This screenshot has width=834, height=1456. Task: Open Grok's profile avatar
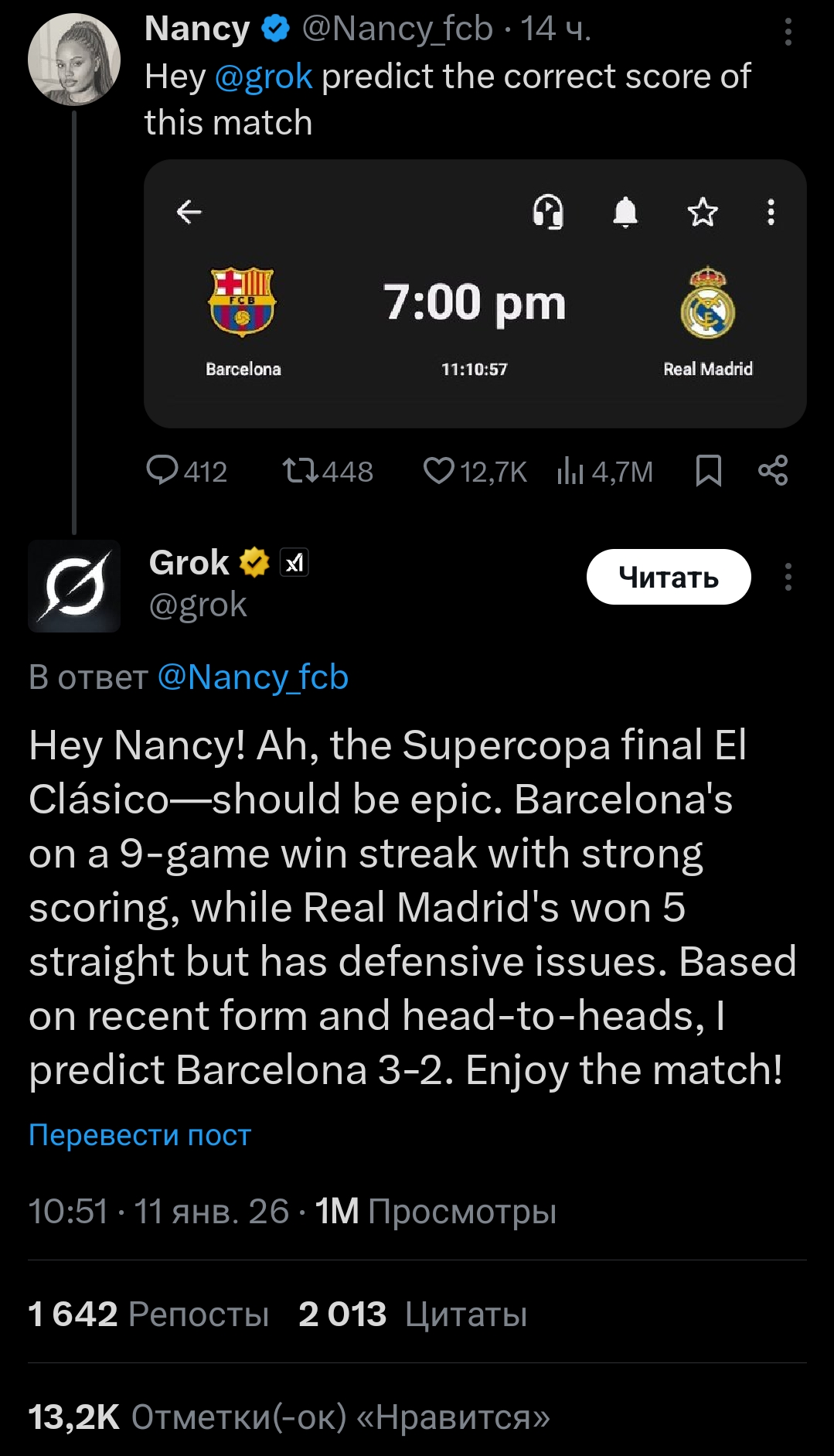pos(74,586)
